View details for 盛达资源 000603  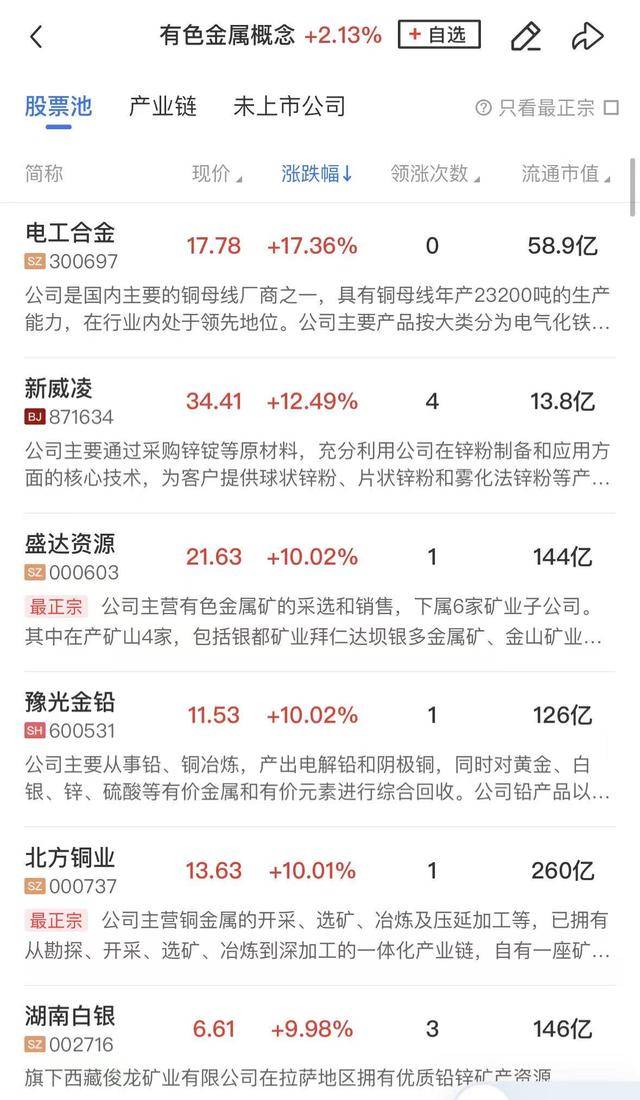click(x=320, y=591)
